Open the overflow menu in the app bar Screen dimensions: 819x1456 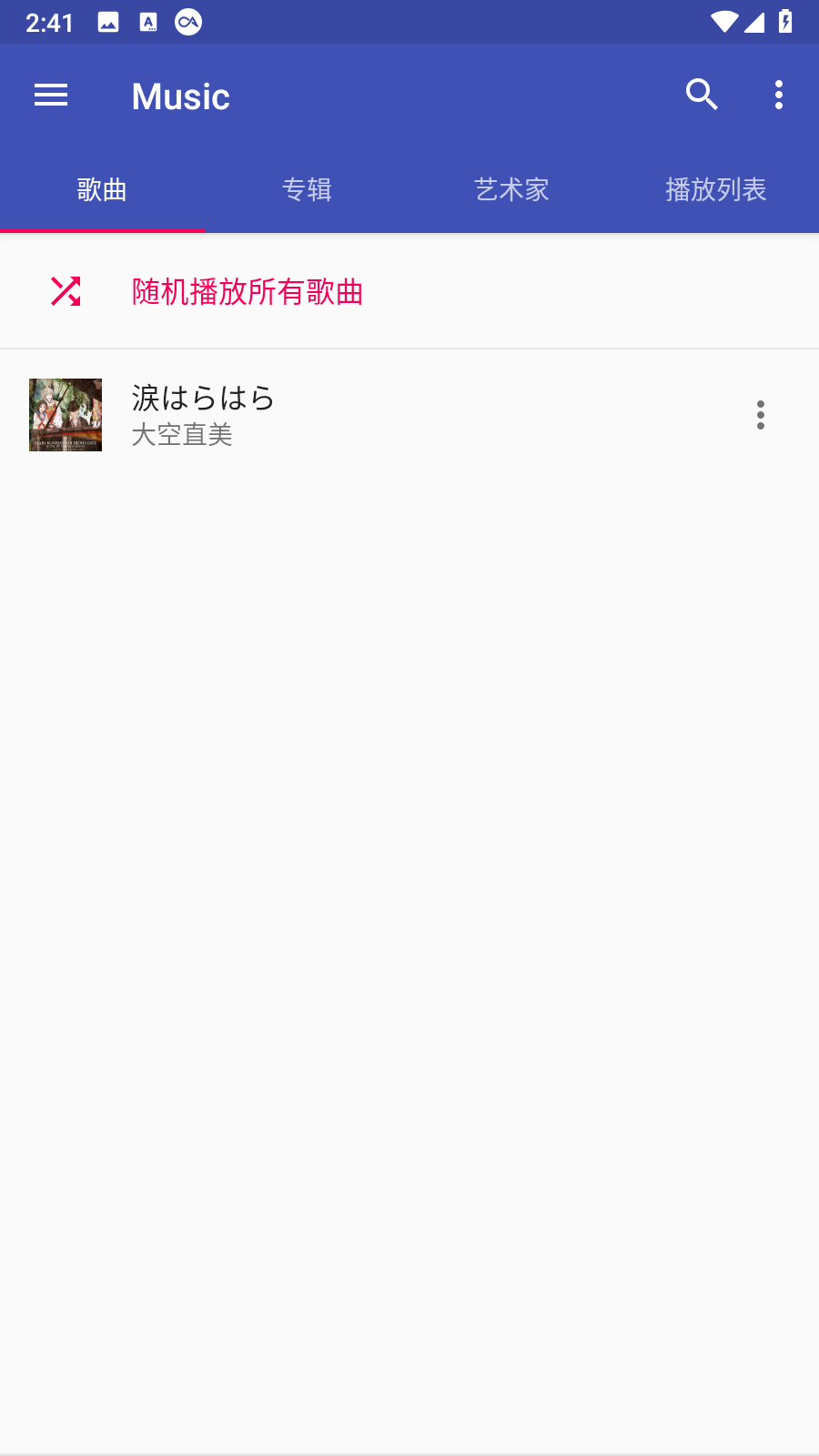[778, 95]
